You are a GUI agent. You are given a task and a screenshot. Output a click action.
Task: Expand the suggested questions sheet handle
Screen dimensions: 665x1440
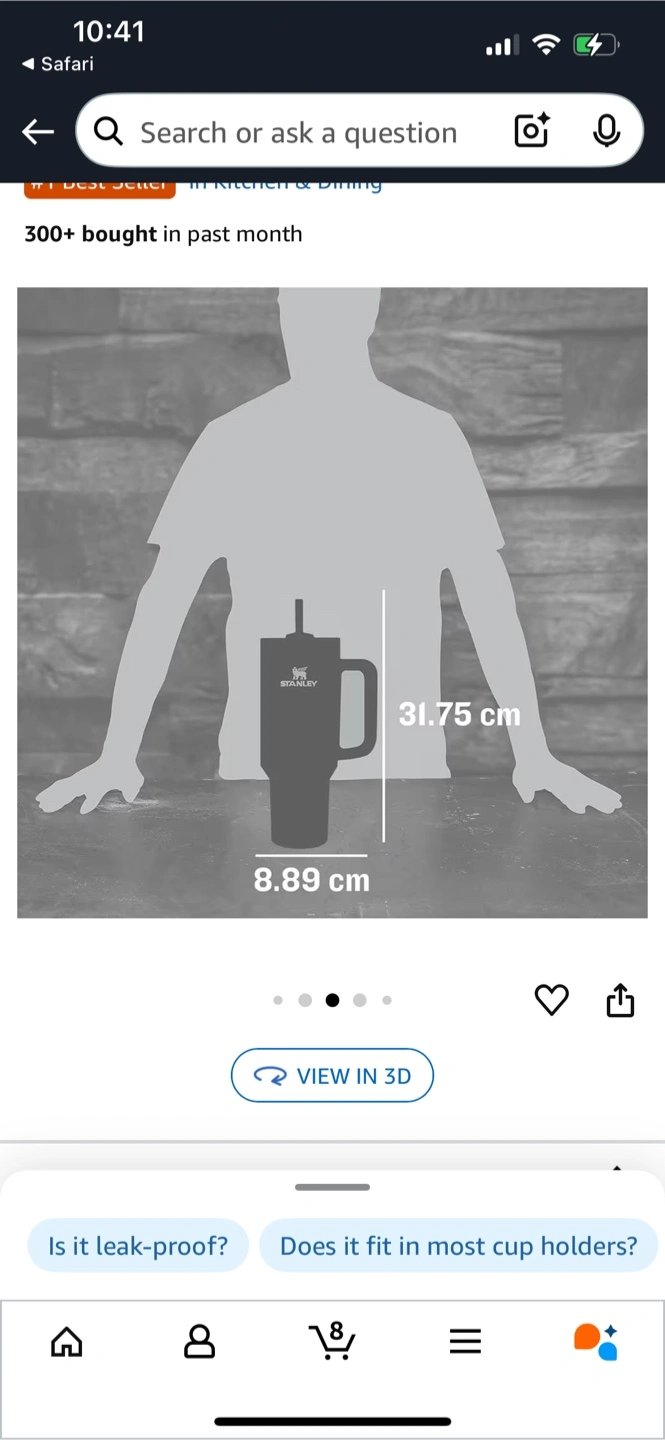(332, 1187)
